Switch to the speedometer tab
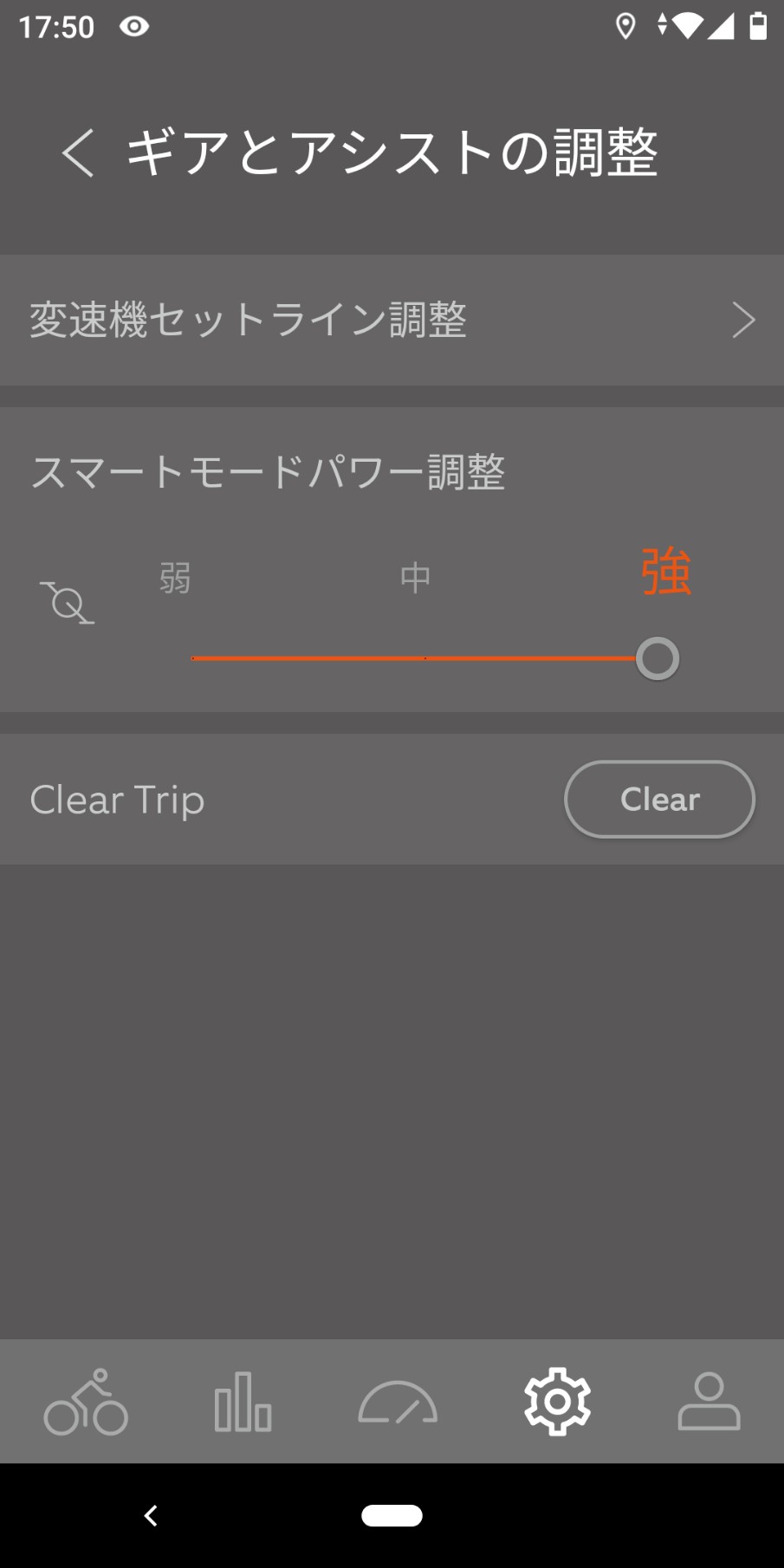784x1568 pixels. click(398, 1402)
